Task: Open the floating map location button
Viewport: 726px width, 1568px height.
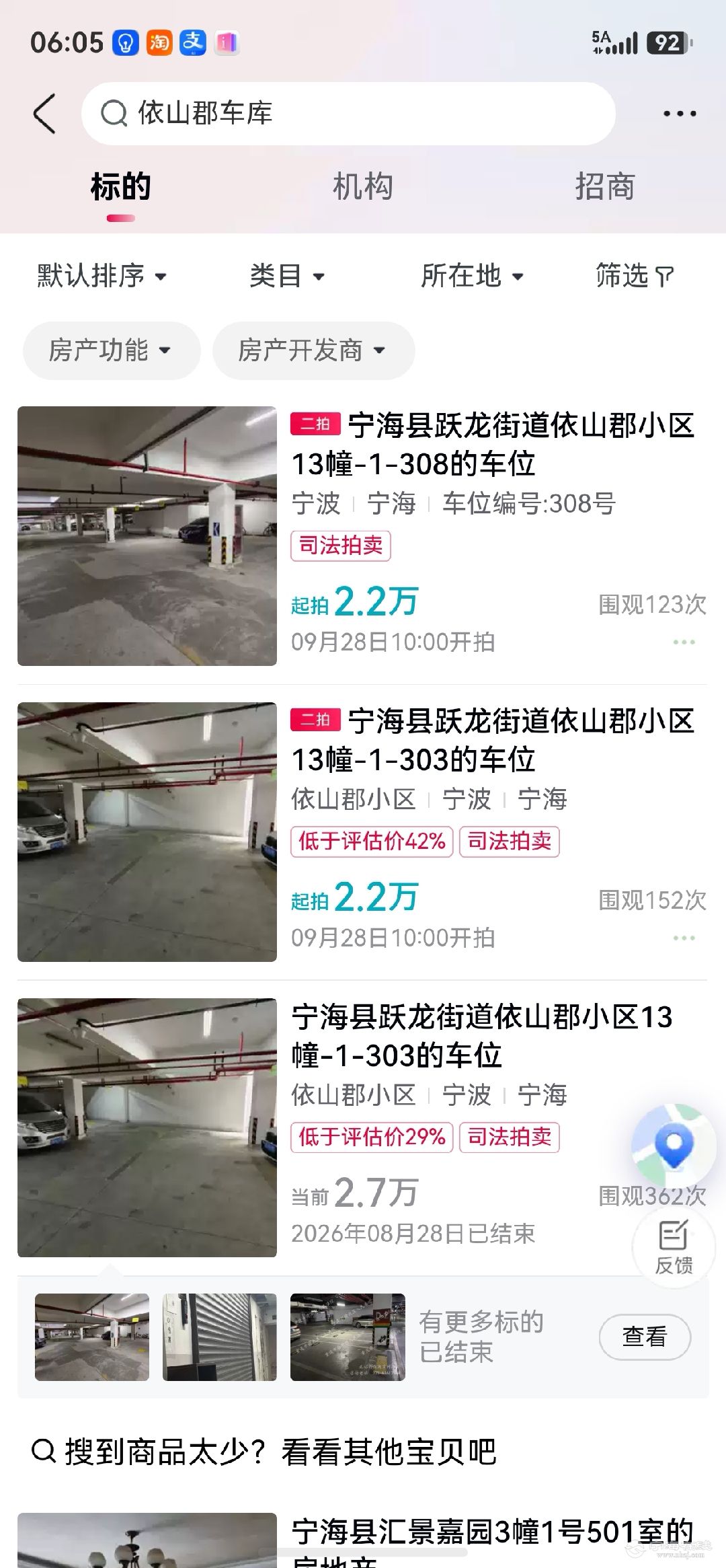Action: pyautogui.click(x=674, y=1146)
